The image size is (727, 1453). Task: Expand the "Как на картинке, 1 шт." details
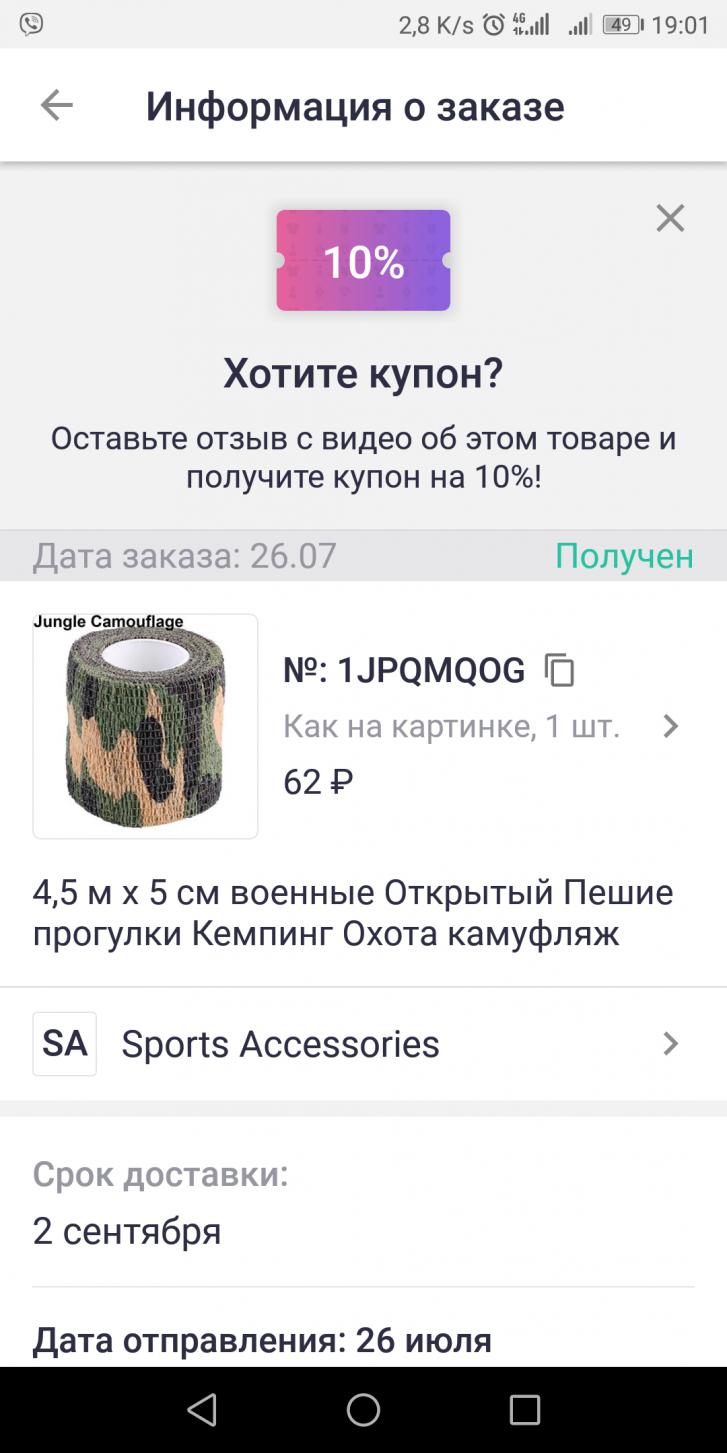[671, 727]
